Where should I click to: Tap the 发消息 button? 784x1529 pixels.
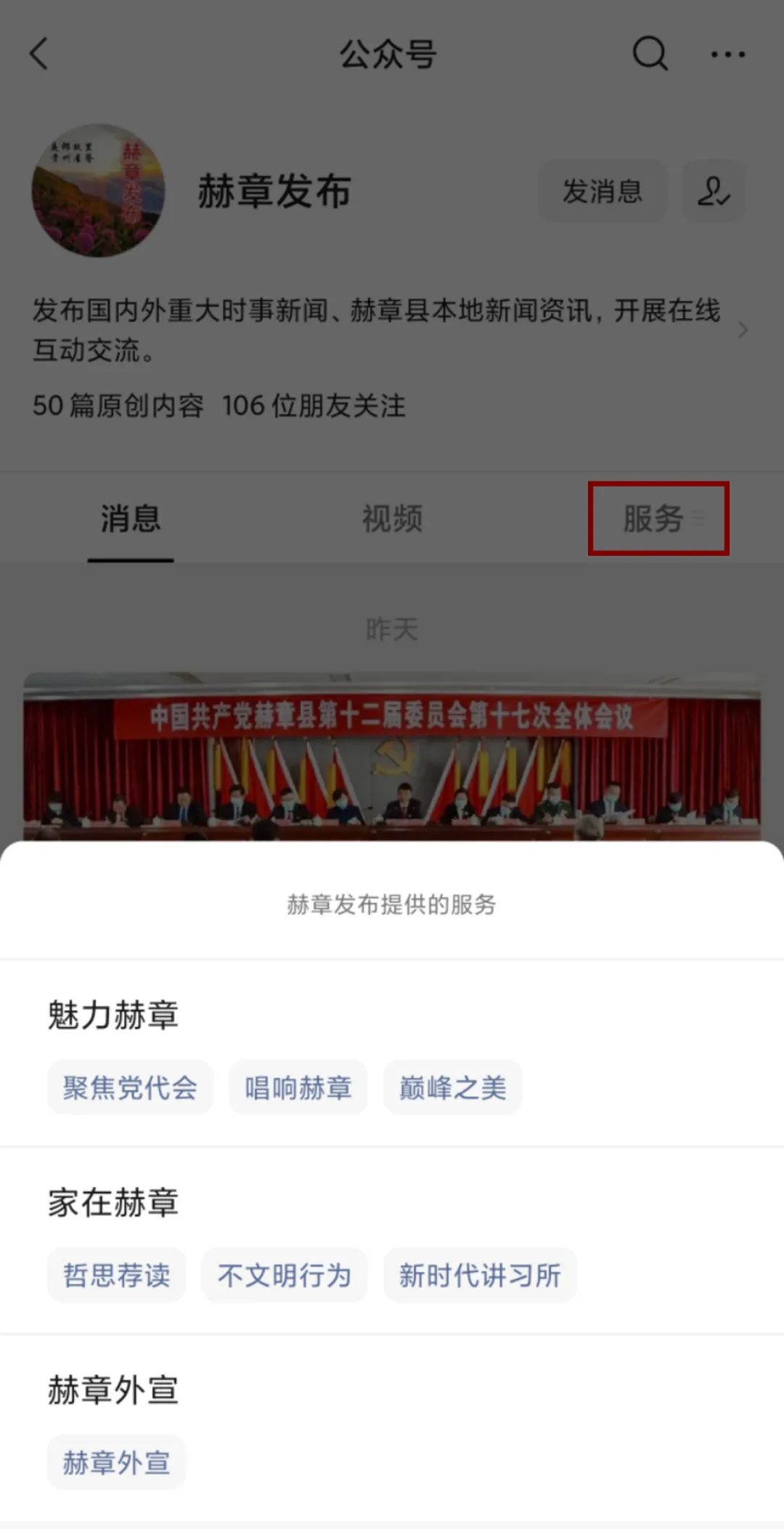coord(602,191)
